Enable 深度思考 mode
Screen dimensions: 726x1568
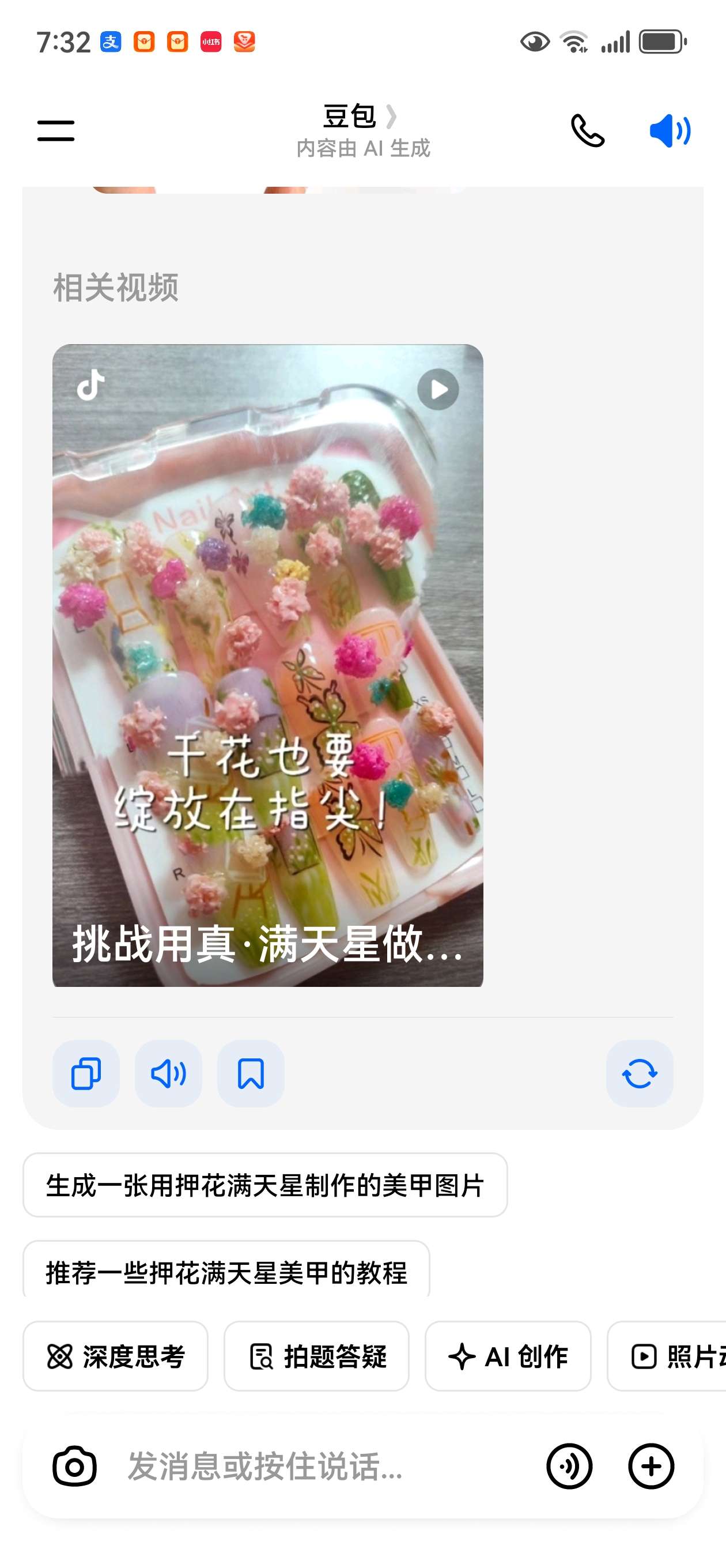116,1356
